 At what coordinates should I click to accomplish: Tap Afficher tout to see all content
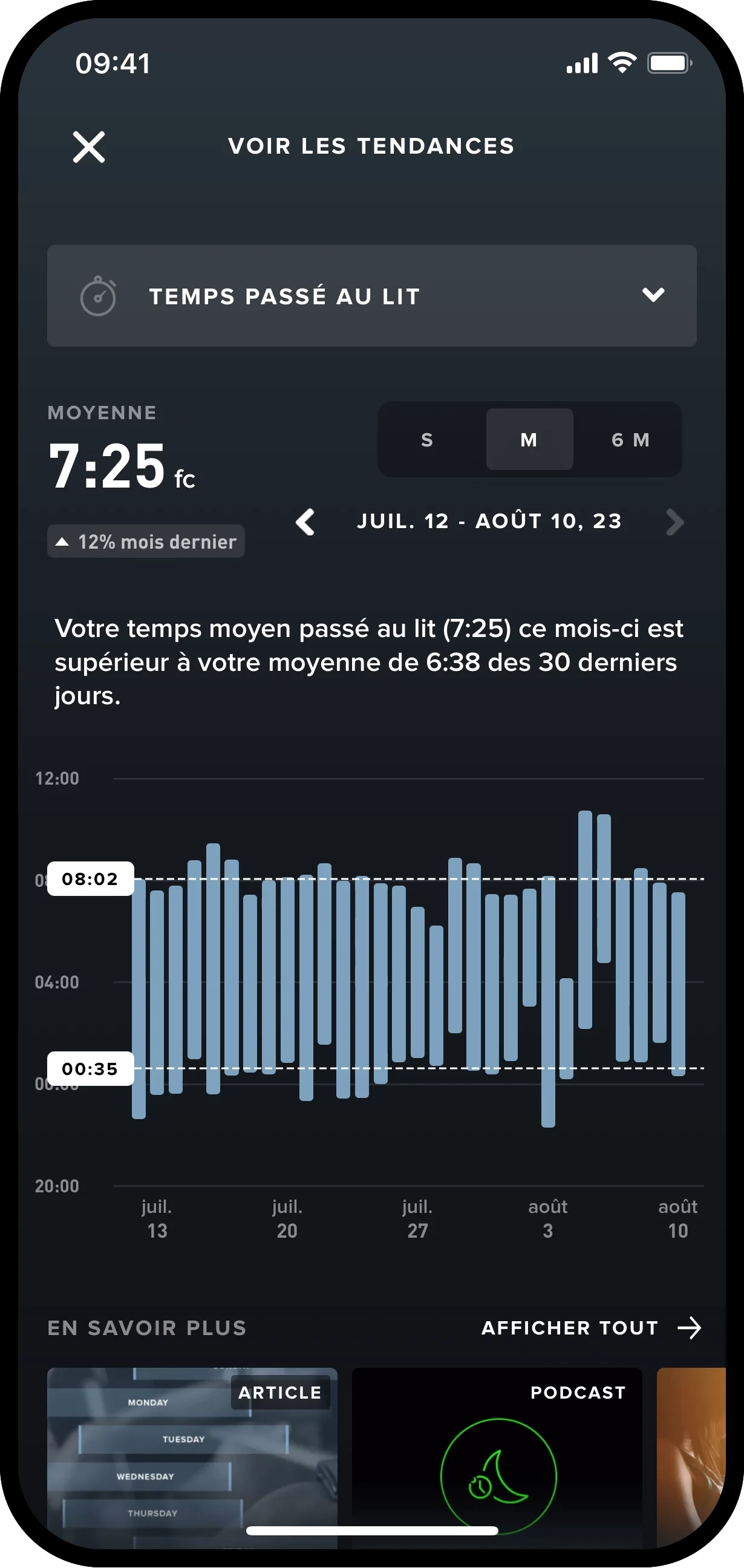(x=590, y=1328)
